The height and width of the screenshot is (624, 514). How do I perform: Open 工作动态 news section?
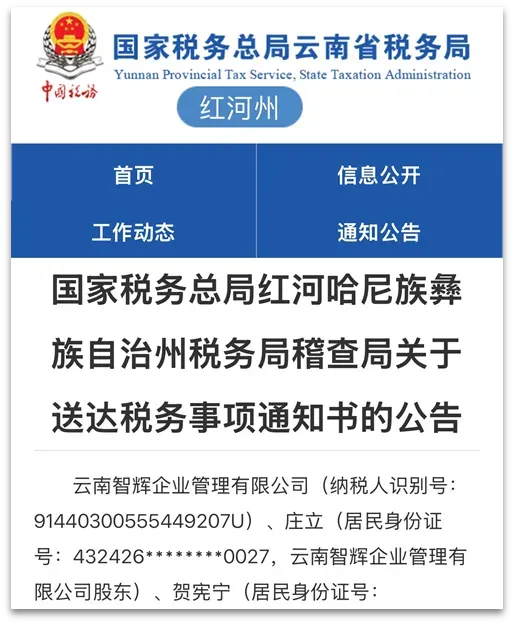(134, 232)
